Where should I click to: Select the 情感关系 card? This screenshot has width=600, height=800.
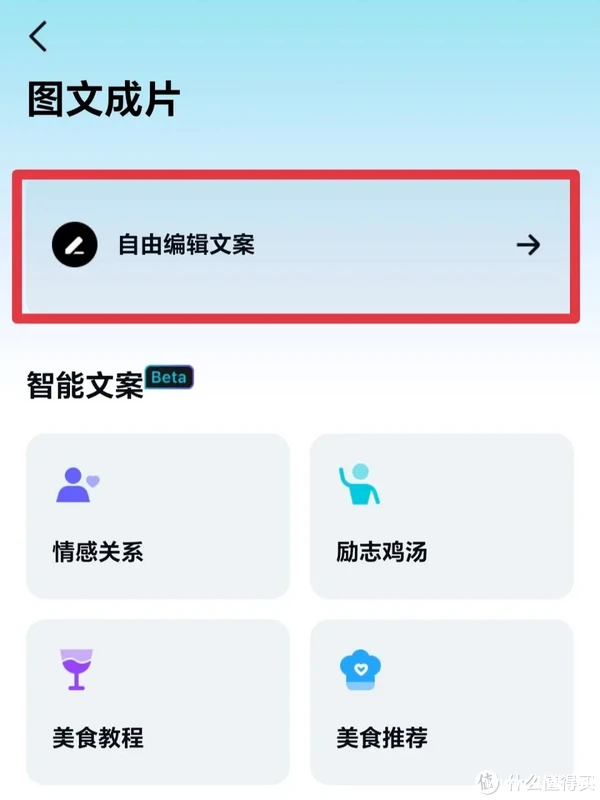coord(158,516)
